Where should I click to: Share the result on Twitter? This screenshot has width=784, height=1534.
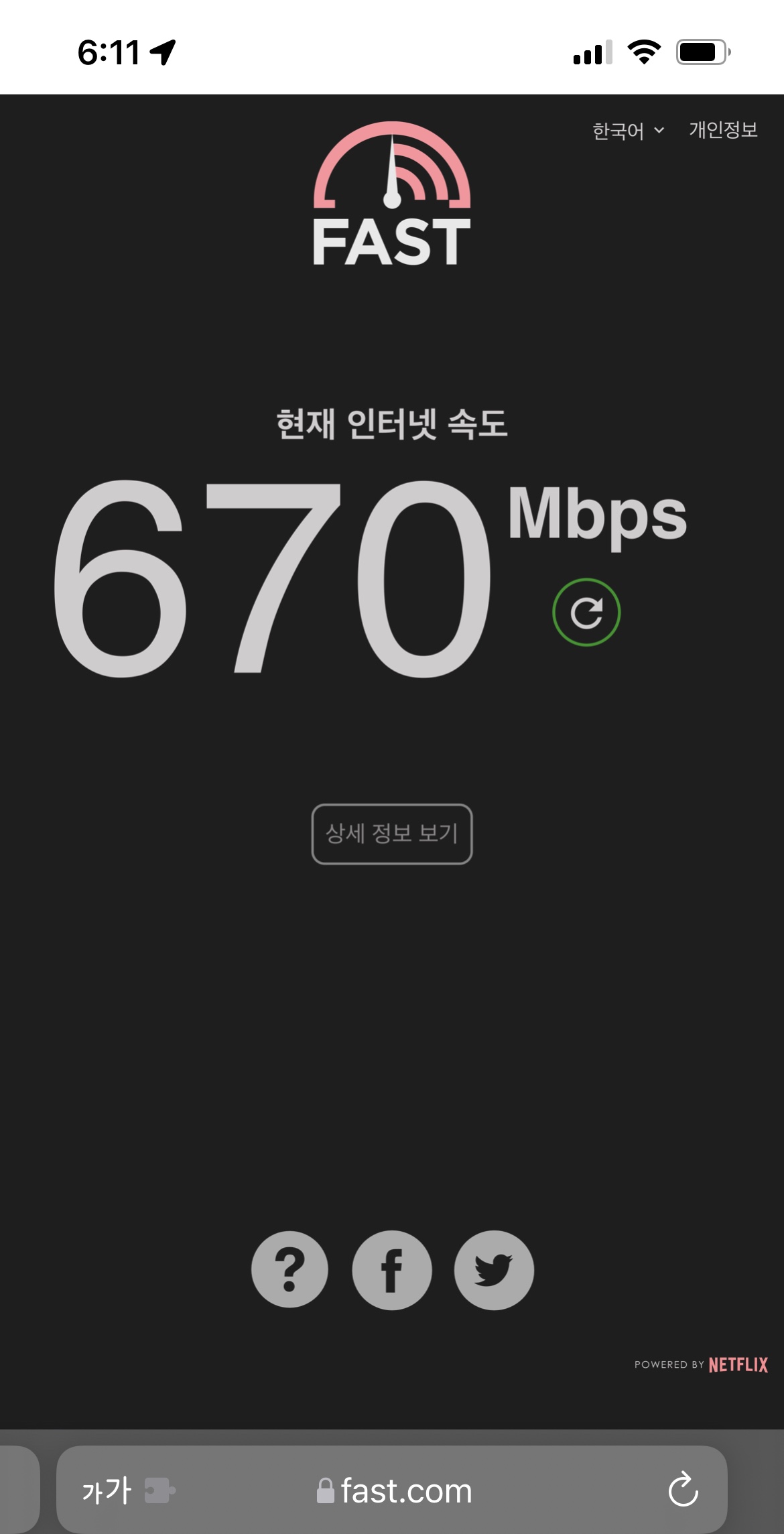[494, 1270]
